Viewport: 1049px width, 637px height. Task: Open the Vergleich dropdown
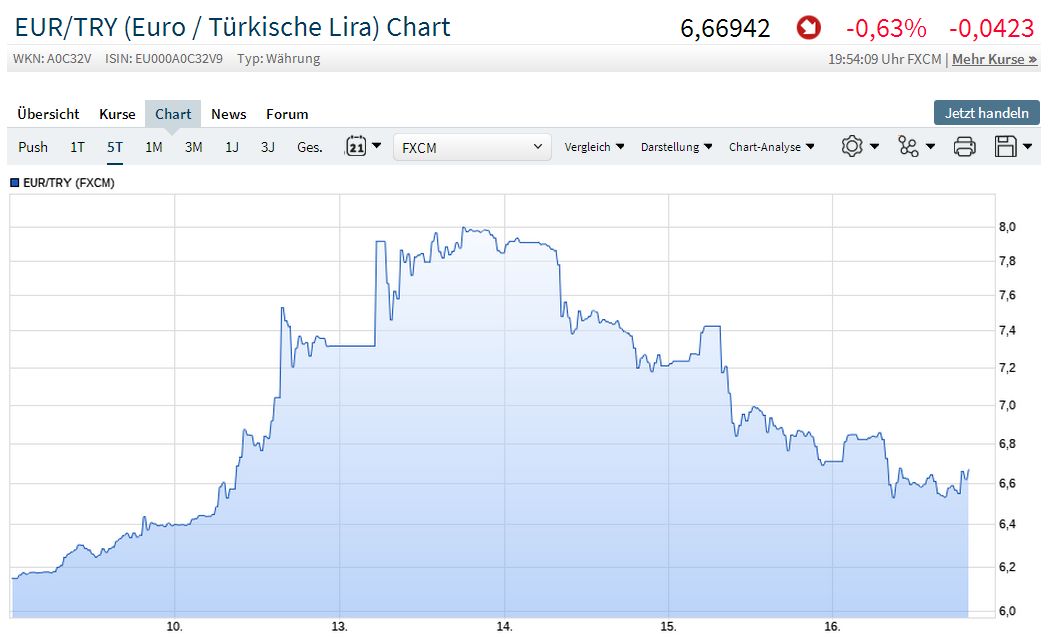click(x=594, y=147)
